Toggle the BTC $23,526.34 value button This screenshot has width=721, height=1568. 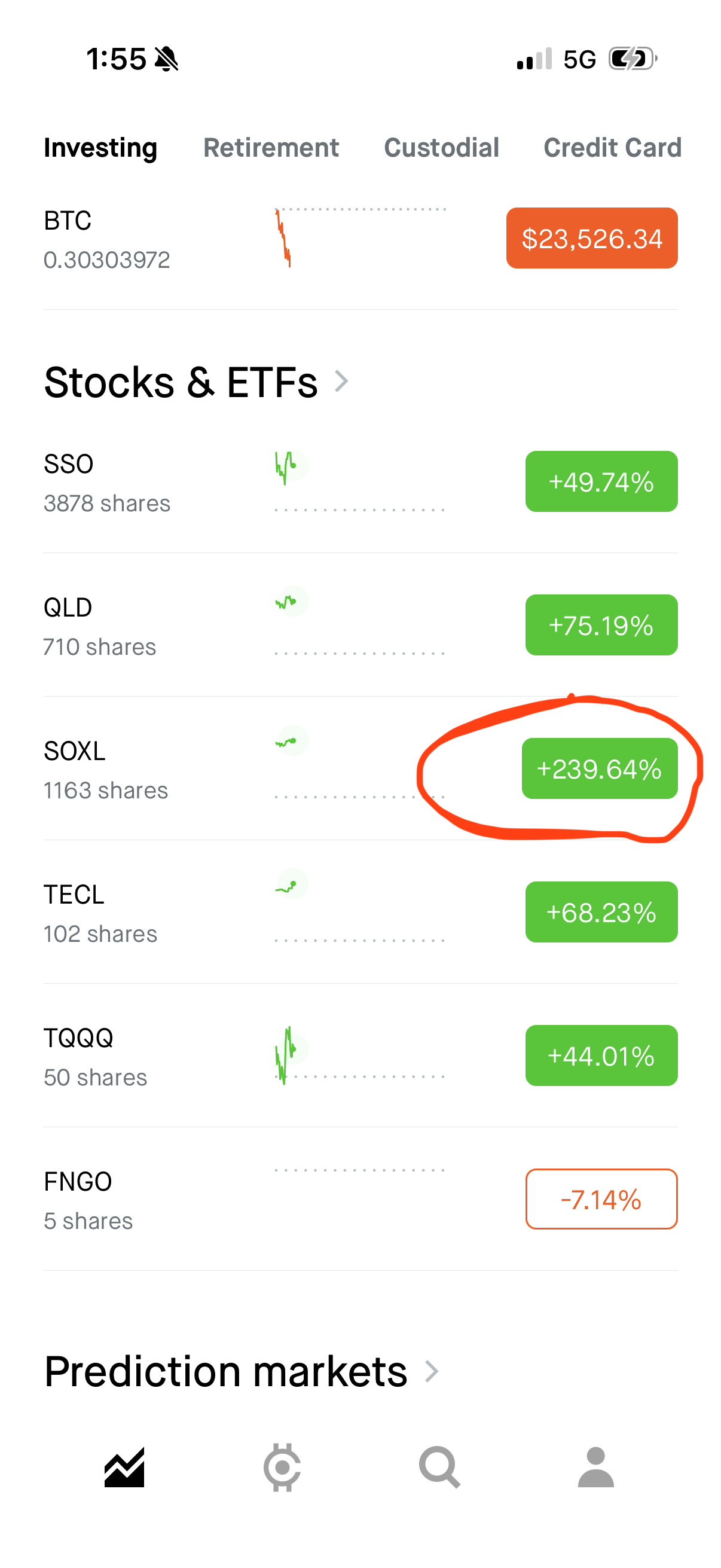pos(591,239)
